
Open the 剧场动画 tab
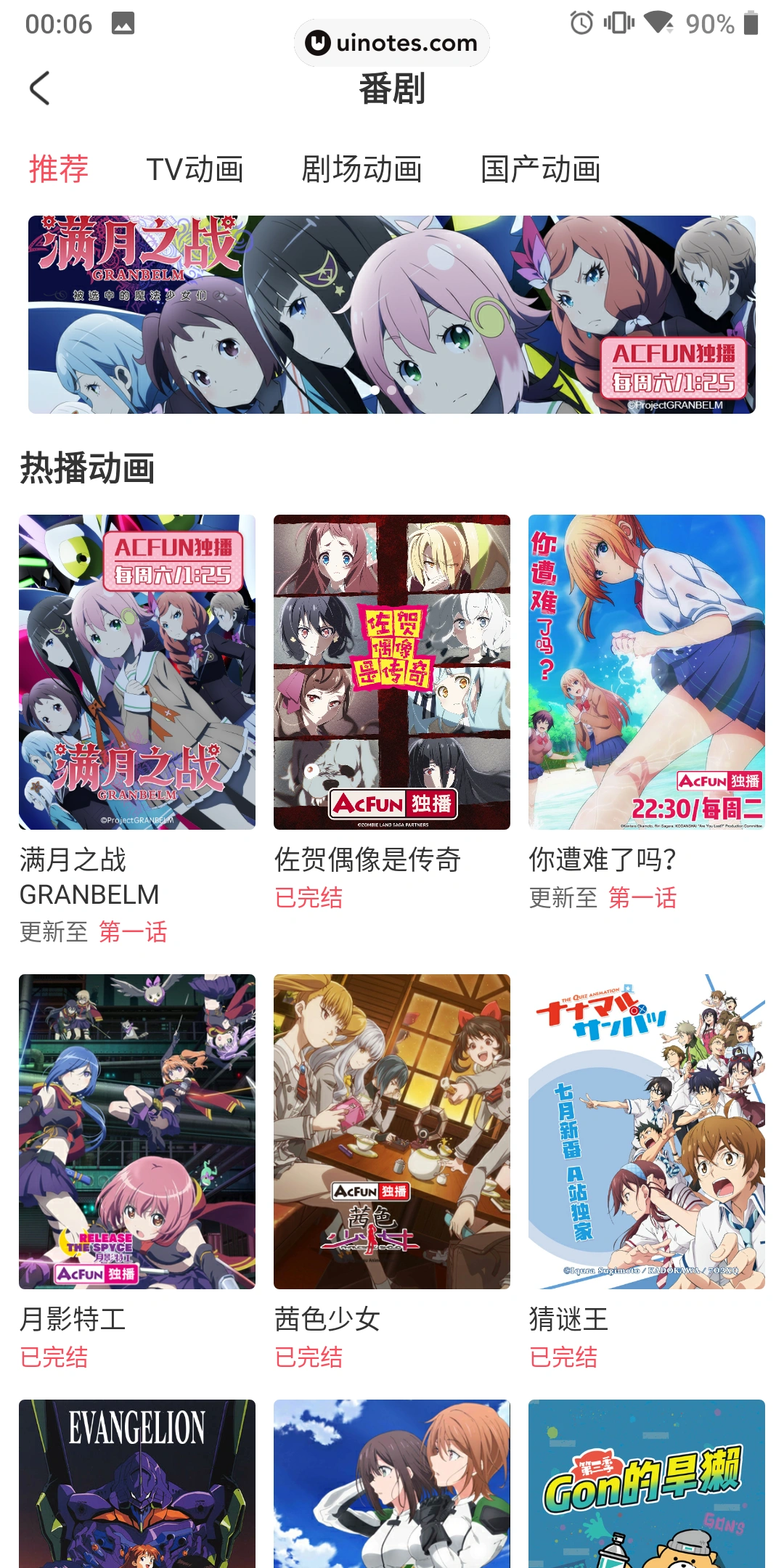362,169
